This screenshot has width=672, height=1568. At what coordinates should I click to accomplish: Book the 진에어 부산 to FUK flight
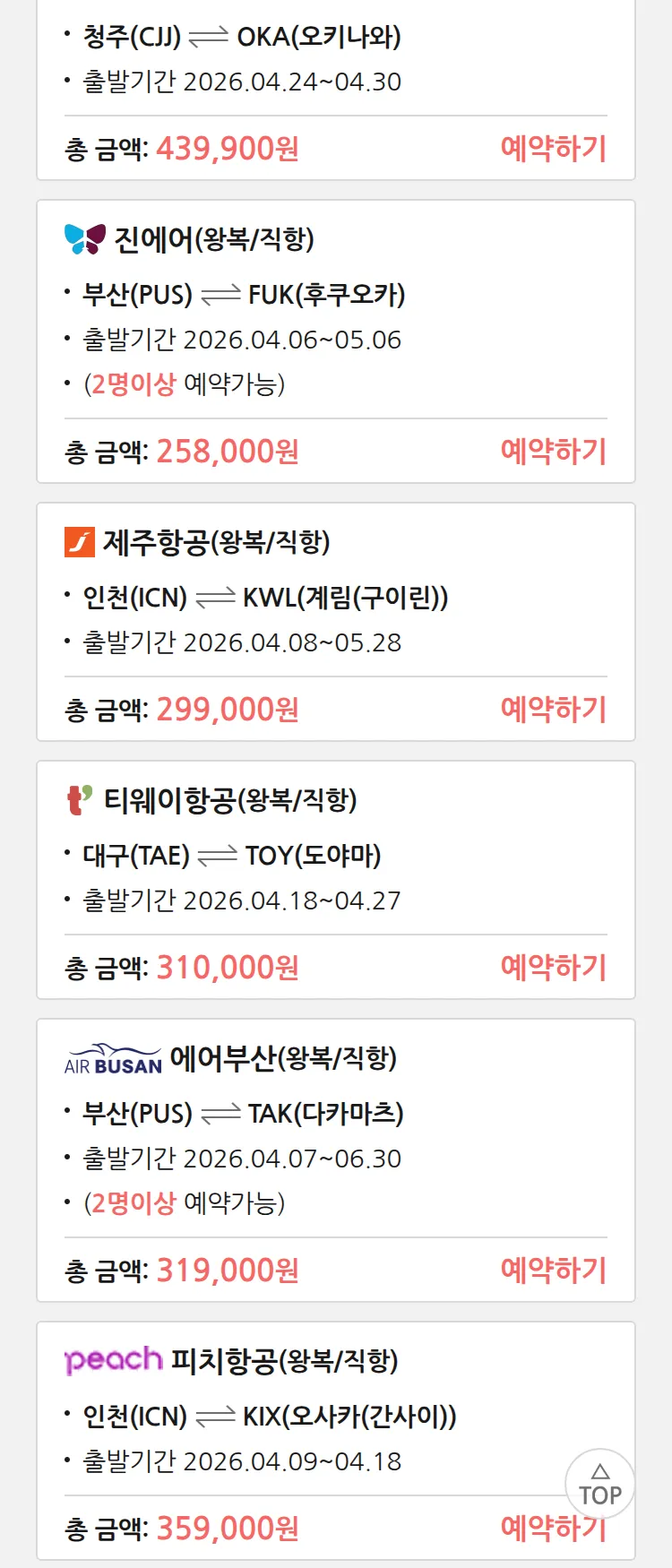(x=553, y=451)
